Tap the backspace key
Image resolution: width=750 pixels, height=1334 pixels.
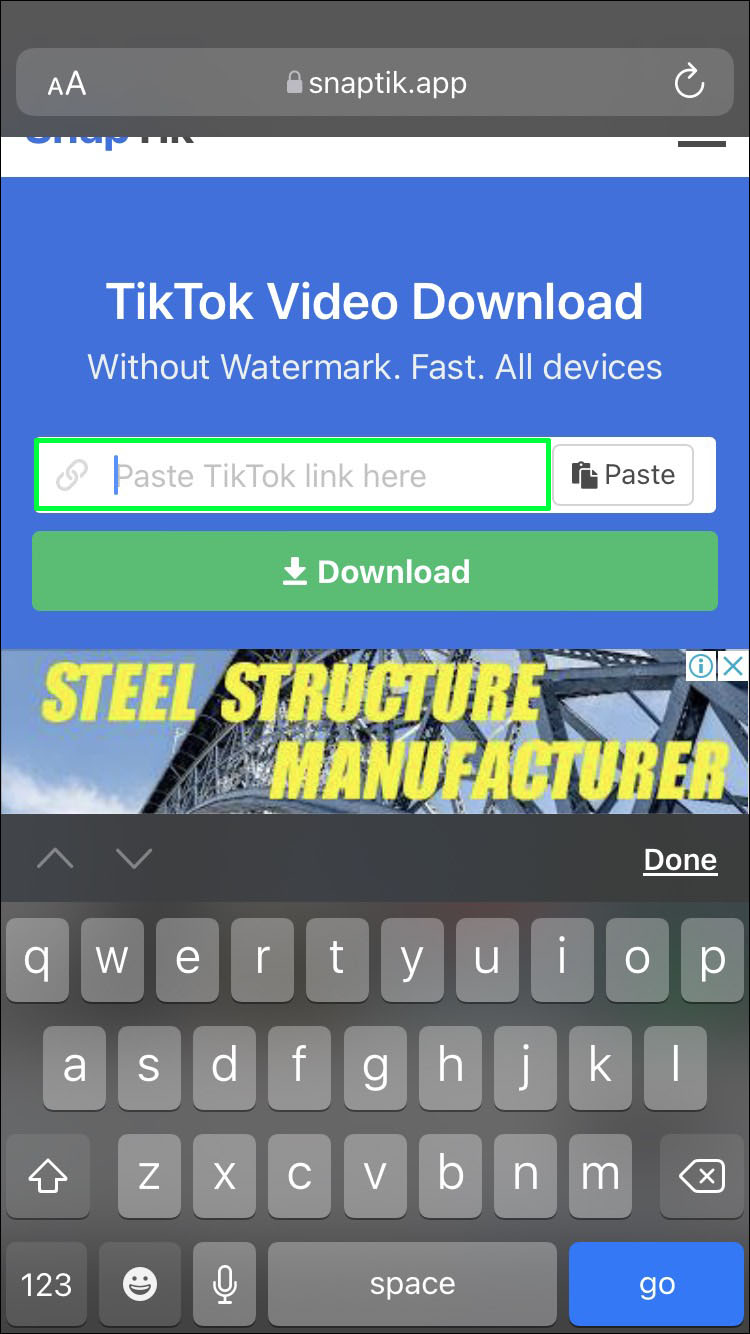pyautogui.click(x=700, y=1177)
